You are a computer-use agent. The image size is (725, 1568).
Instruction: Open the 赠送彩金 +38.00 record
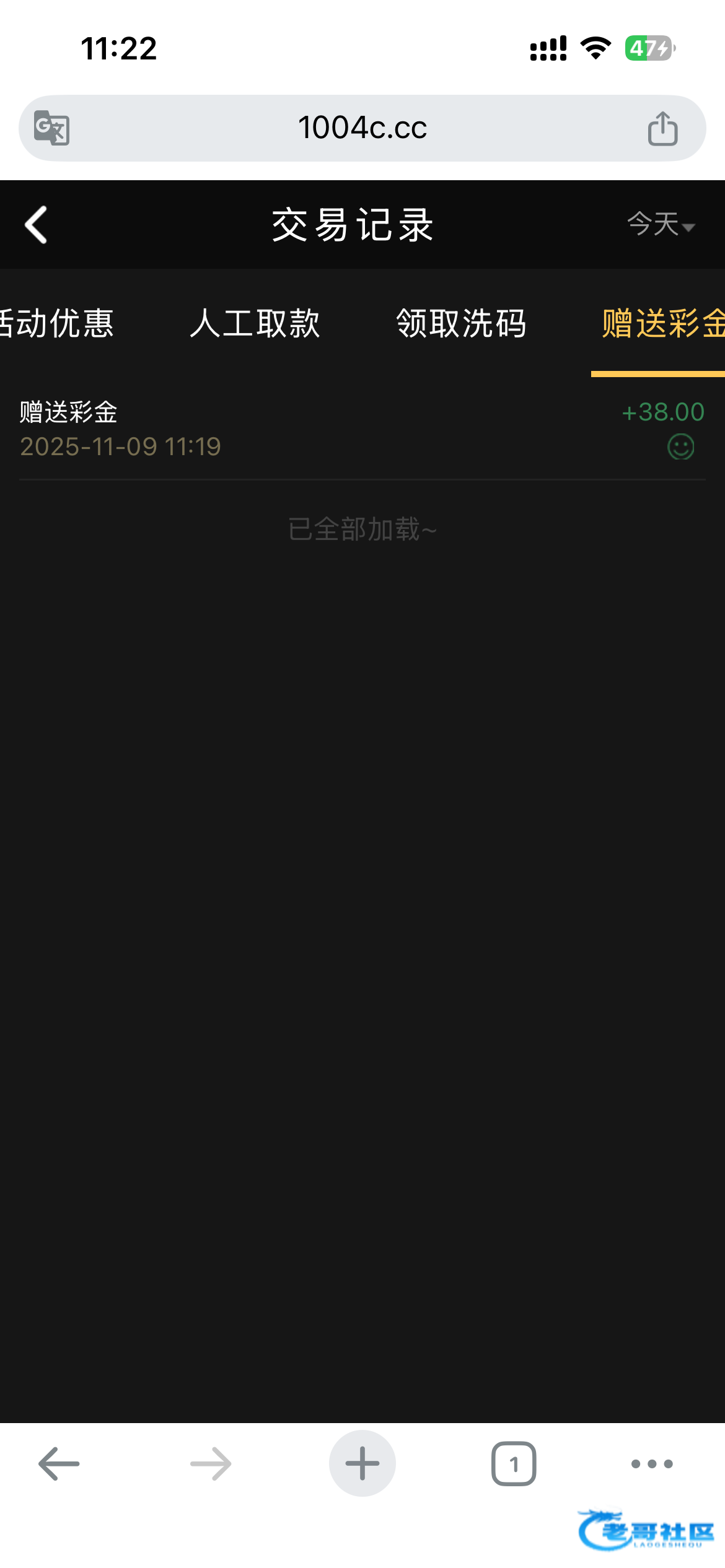pos(362,429)
